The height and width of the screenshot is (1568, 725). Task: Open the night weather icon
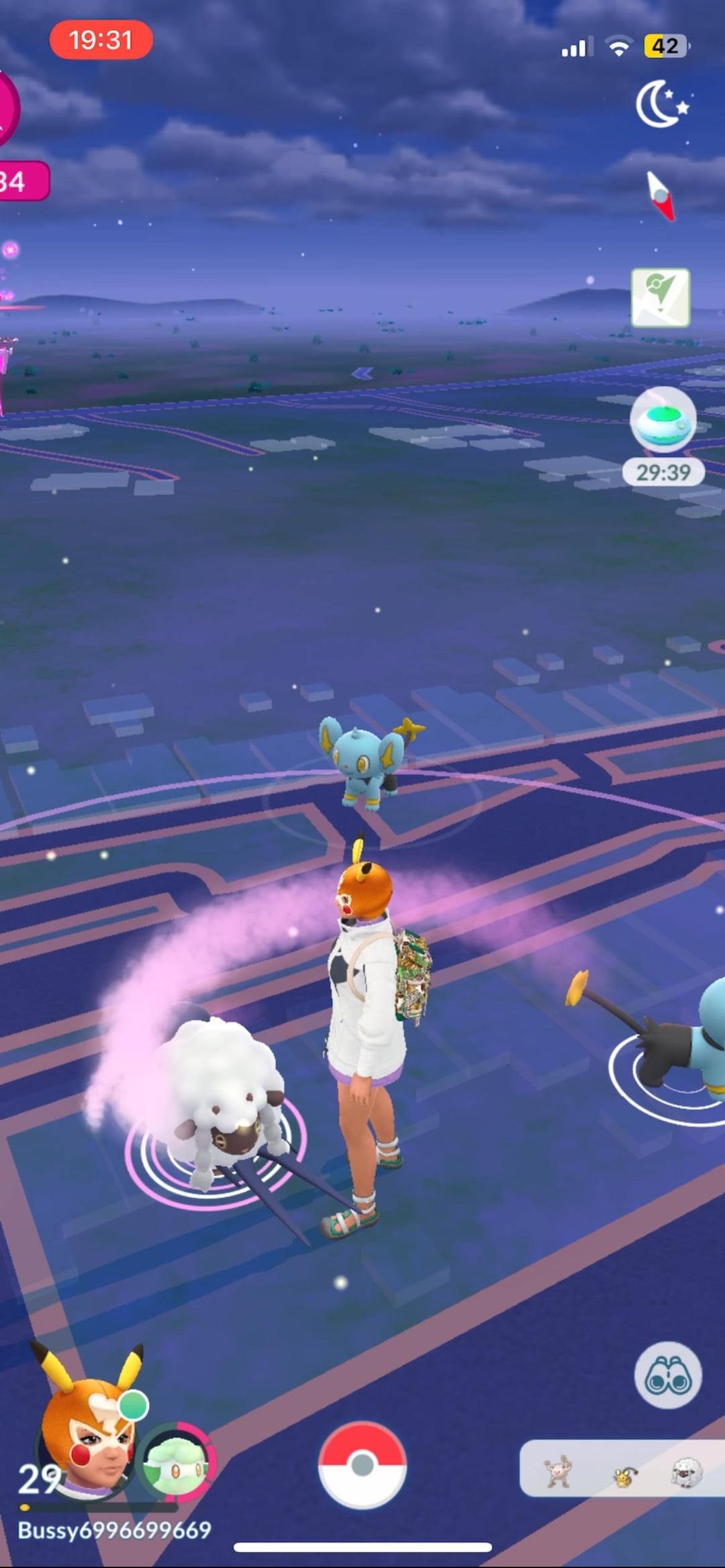coord(661,105)
